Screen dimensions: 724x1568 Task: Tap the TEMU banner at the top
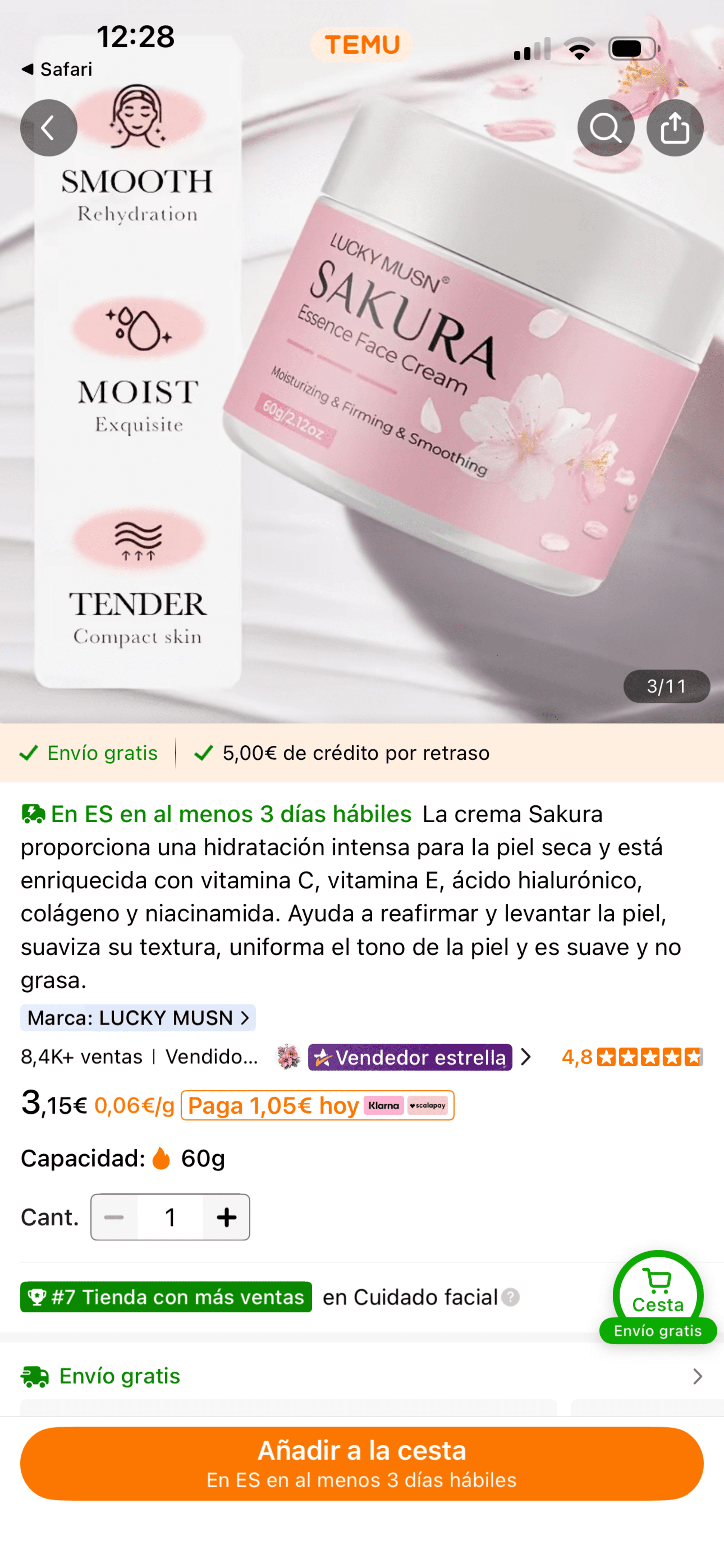[x=361, y=44]
